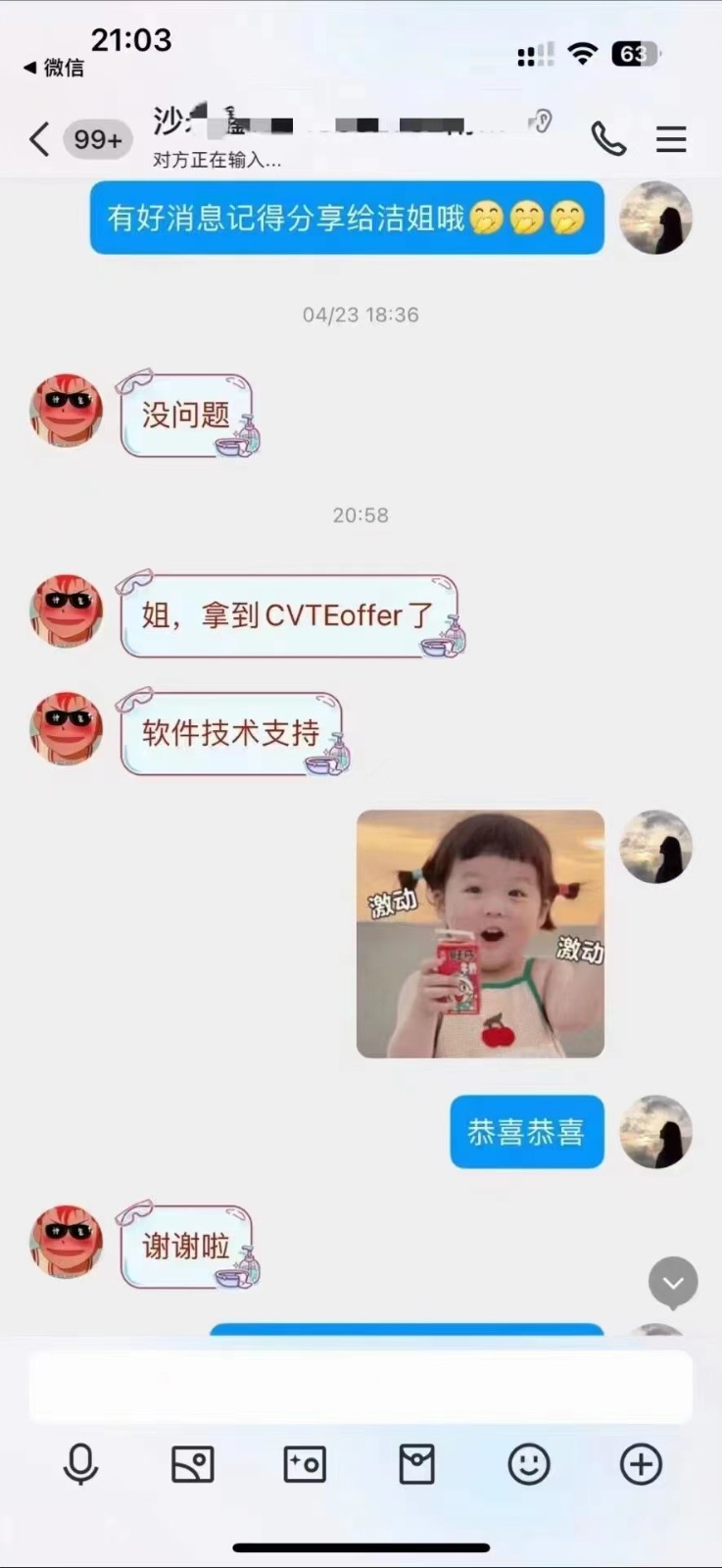
Task: Jump to the latest message
Action: (x=673, y=1282)
